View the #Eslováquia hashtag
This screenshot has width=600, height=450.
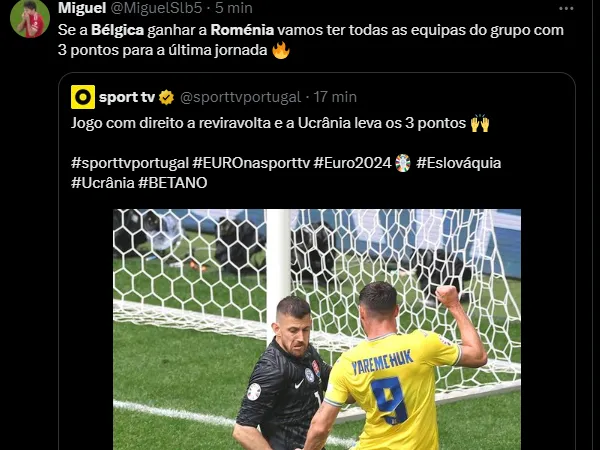[458, 162]
